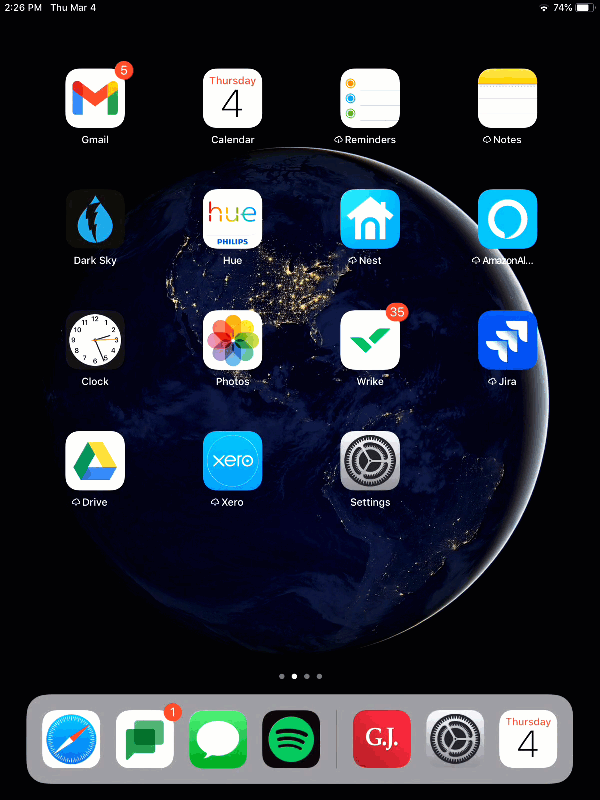The width and height of the screenshot is (600, 800).
Task: Open the G.J. app in the dock
Action: pyautogui.click(x=382, y=739)
